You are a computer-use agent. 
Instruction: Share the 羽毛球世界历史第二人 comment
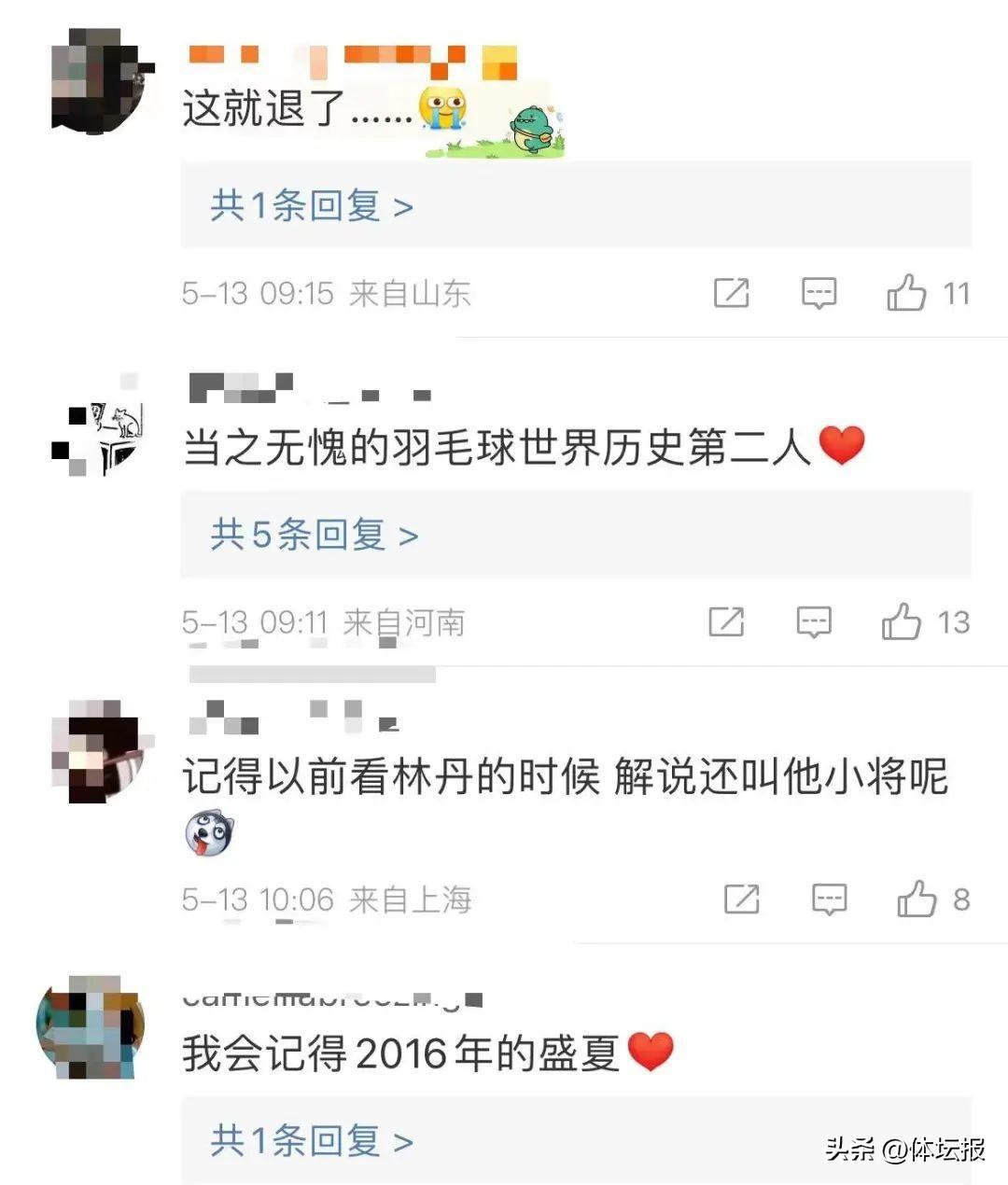(726, 621)
